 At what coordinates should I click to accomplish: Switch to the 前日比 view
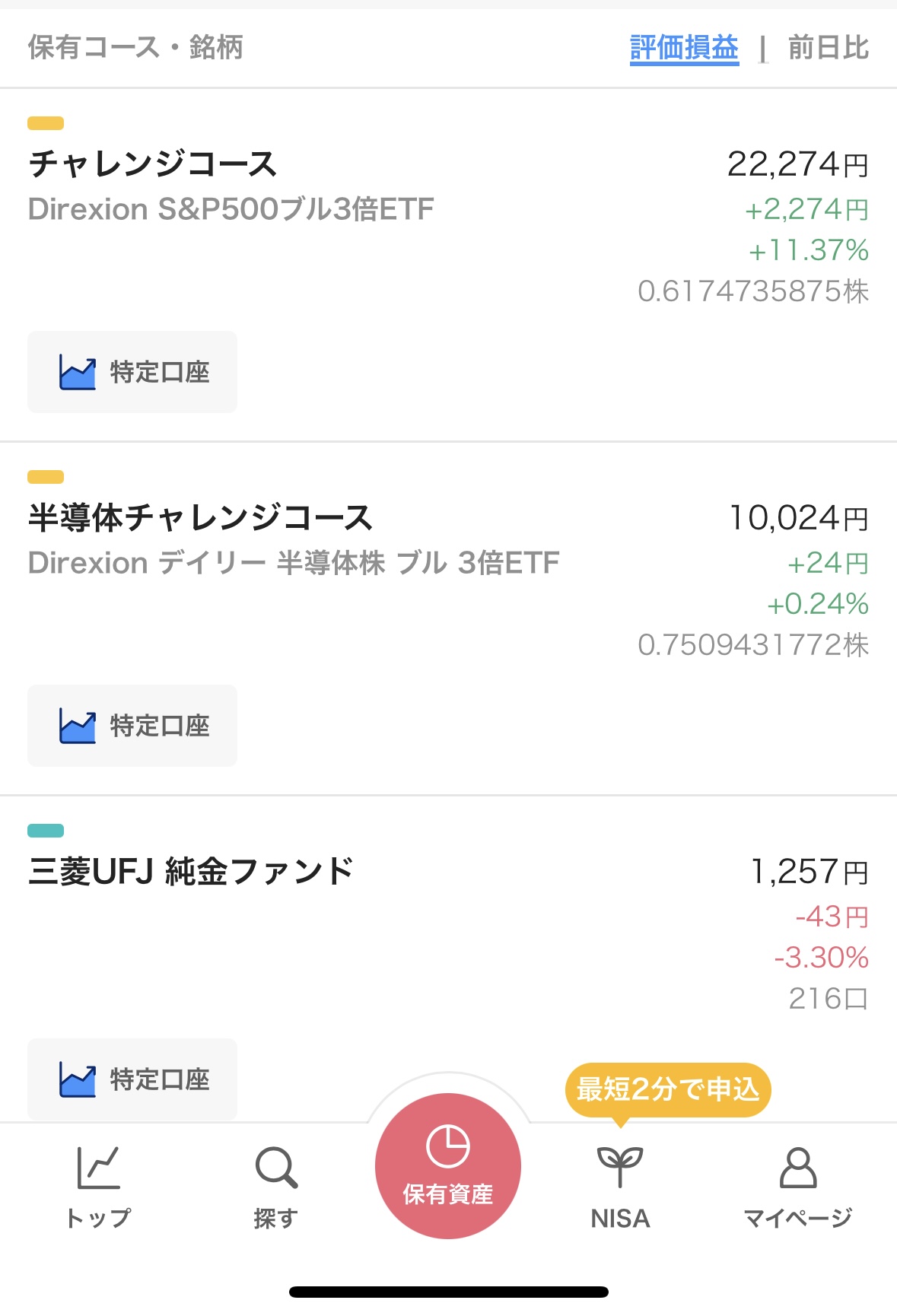828,48
